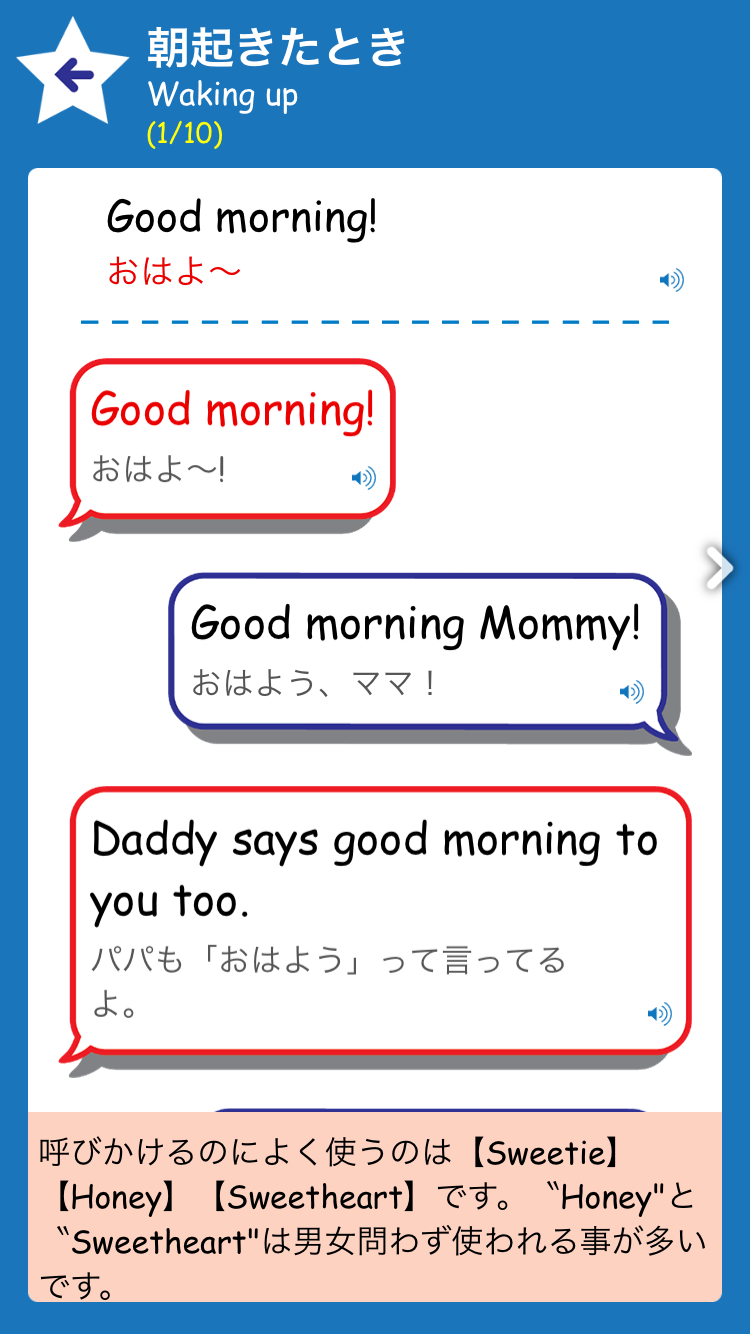Go back using the star arrow button
This screenshot has height=1334, width=750.
click(x=73, y=74)
